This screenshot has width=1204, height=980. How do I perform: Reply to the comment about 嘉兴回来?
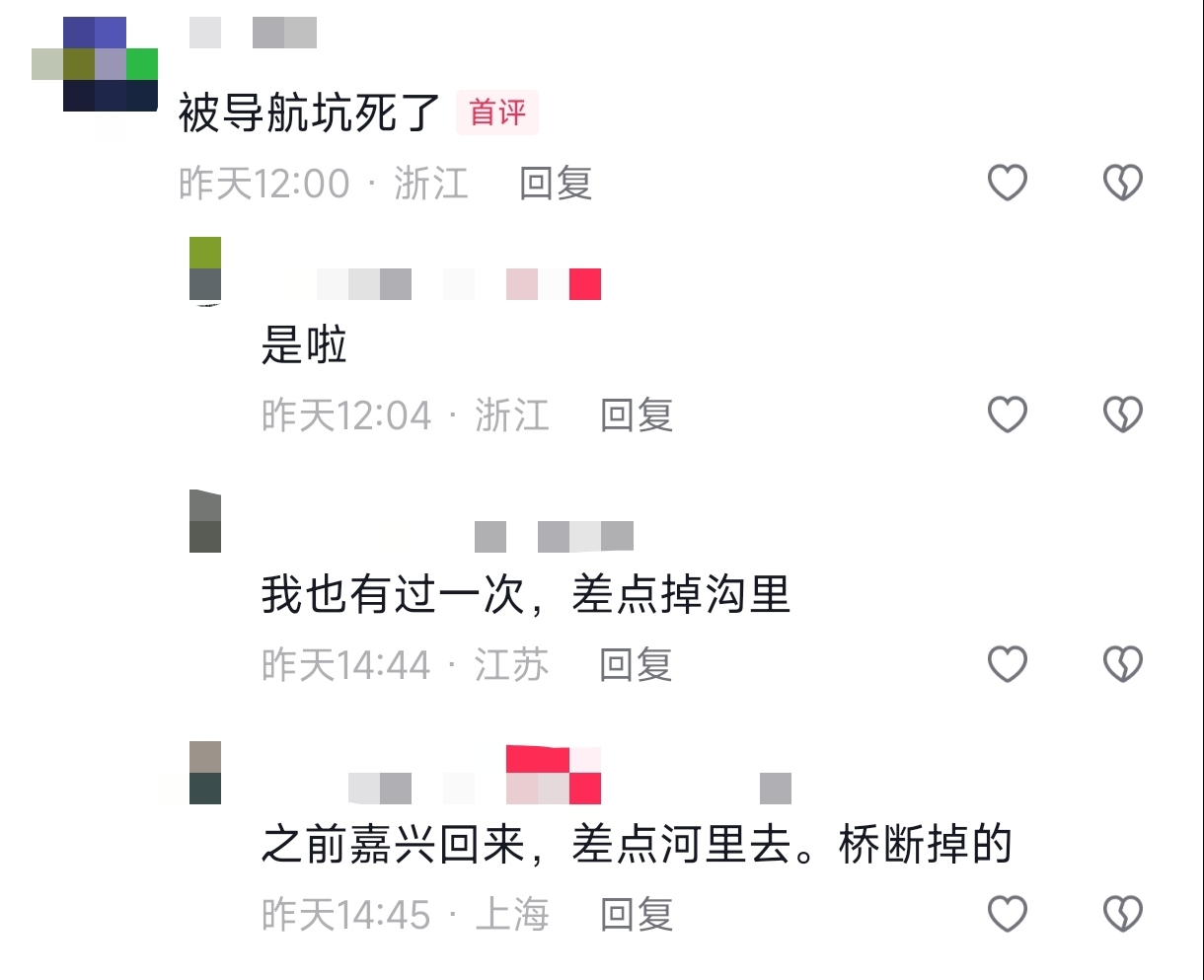[637, 915]
